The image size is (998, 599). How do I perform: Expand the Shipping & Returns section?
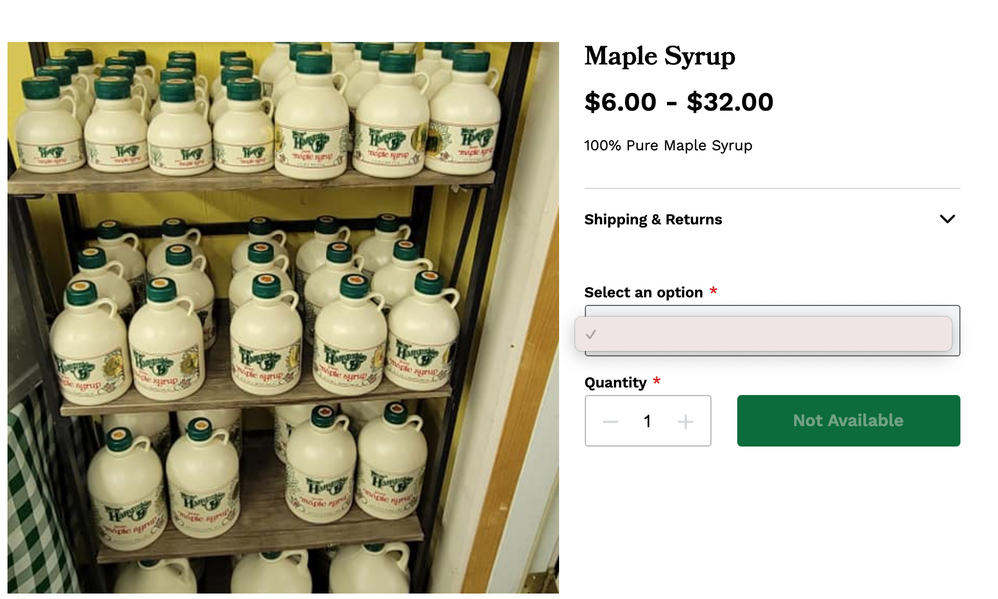[771, 219]
